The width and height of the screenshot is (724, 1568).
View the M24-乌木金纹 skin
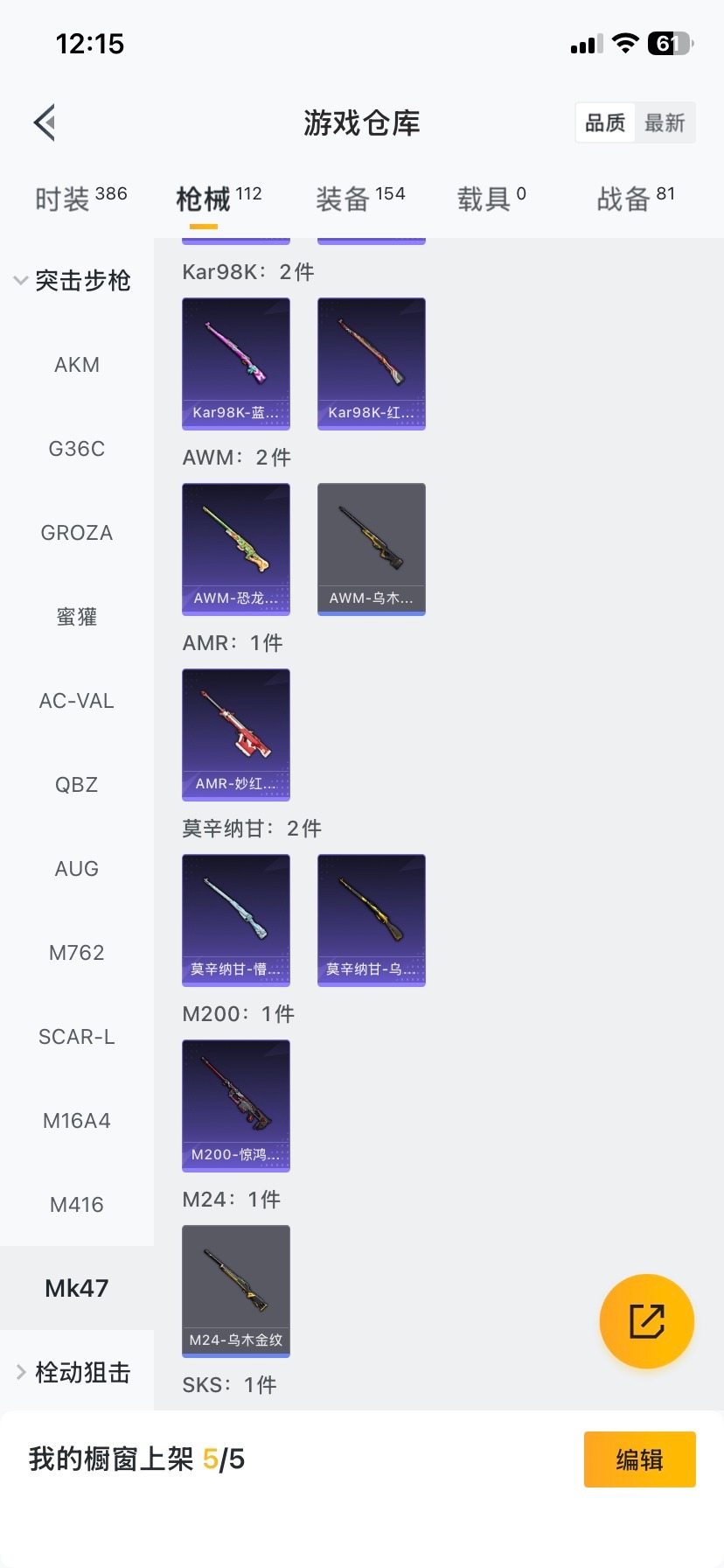(236, 1291)
